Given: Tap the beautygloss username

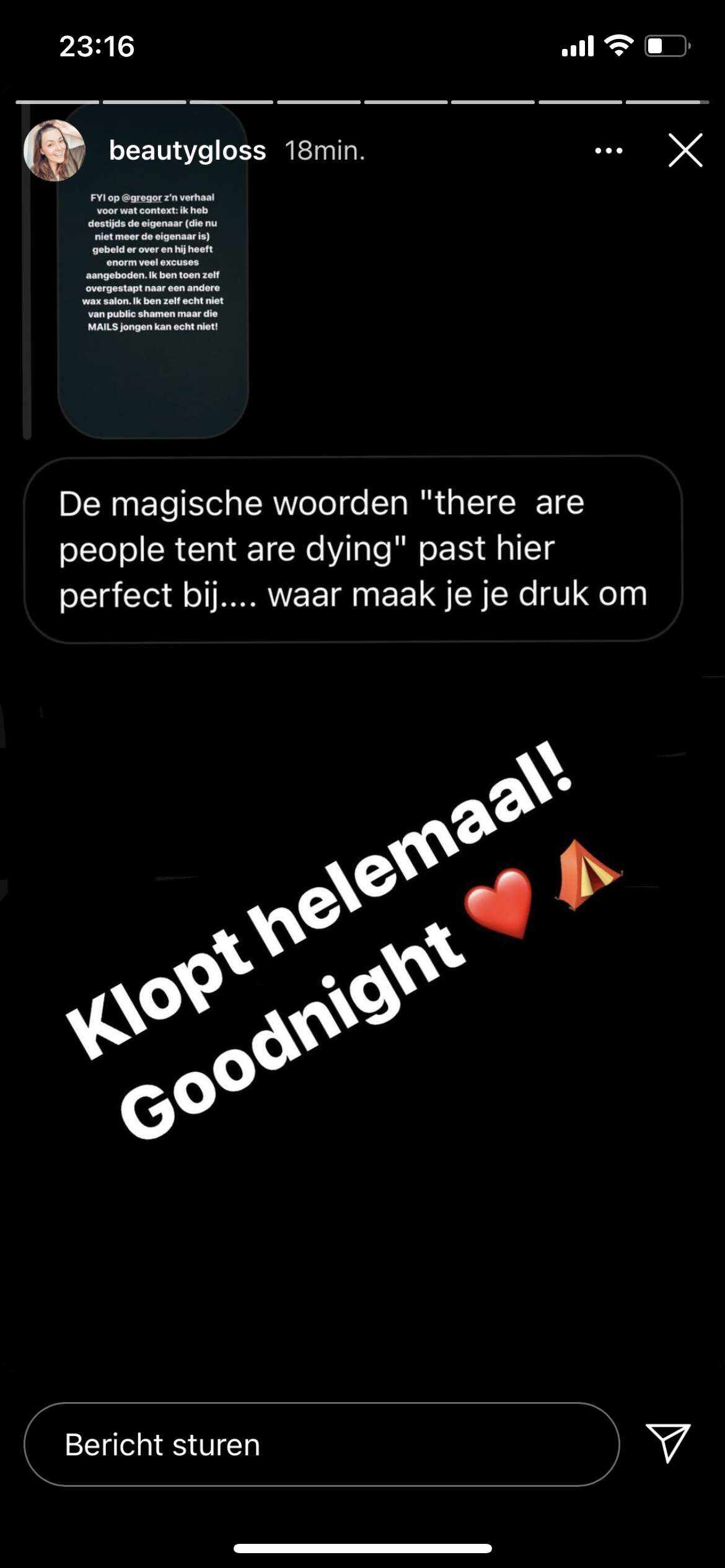Looking at the screenshot, I should point(188,150).
